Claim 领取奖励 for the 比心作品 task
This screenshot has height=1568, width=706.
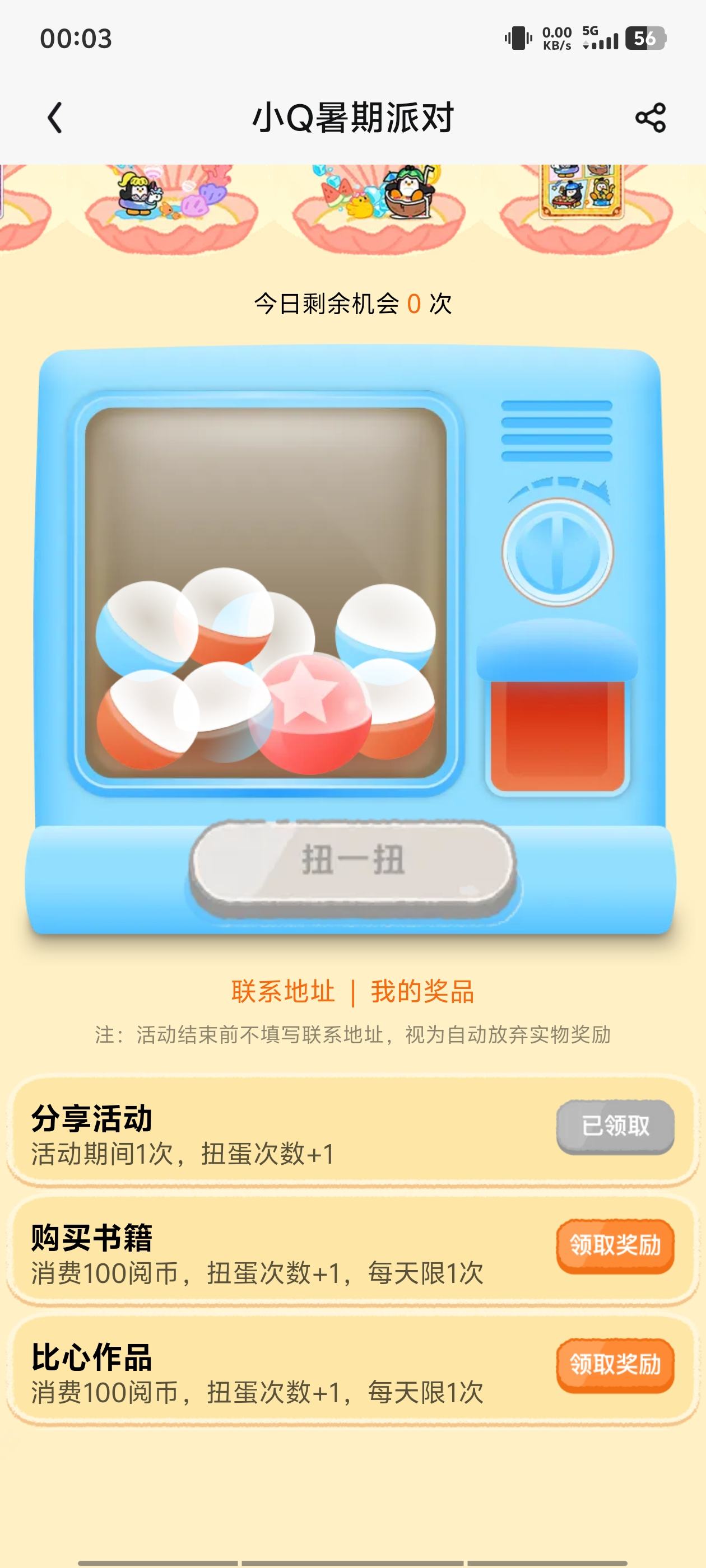pyautogui.click(x=615, y=1365)
